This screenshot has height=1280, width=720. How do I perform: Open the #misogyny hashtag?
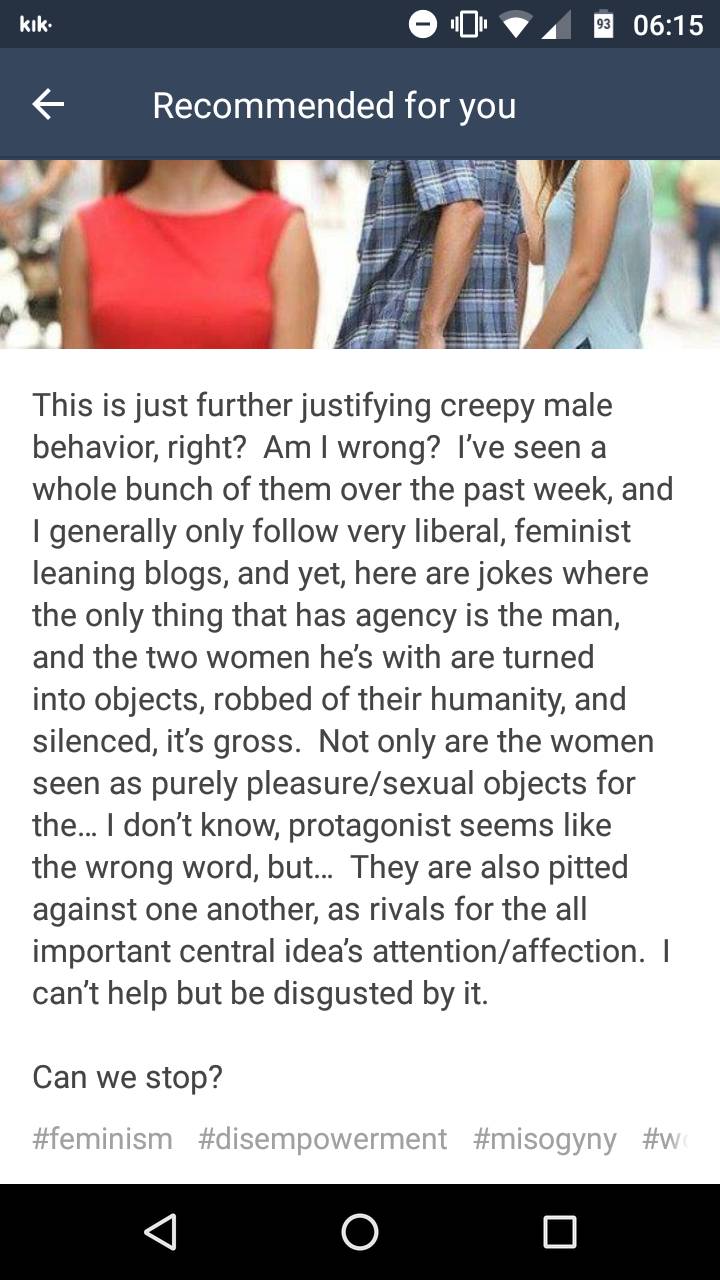coord(544,1138)
